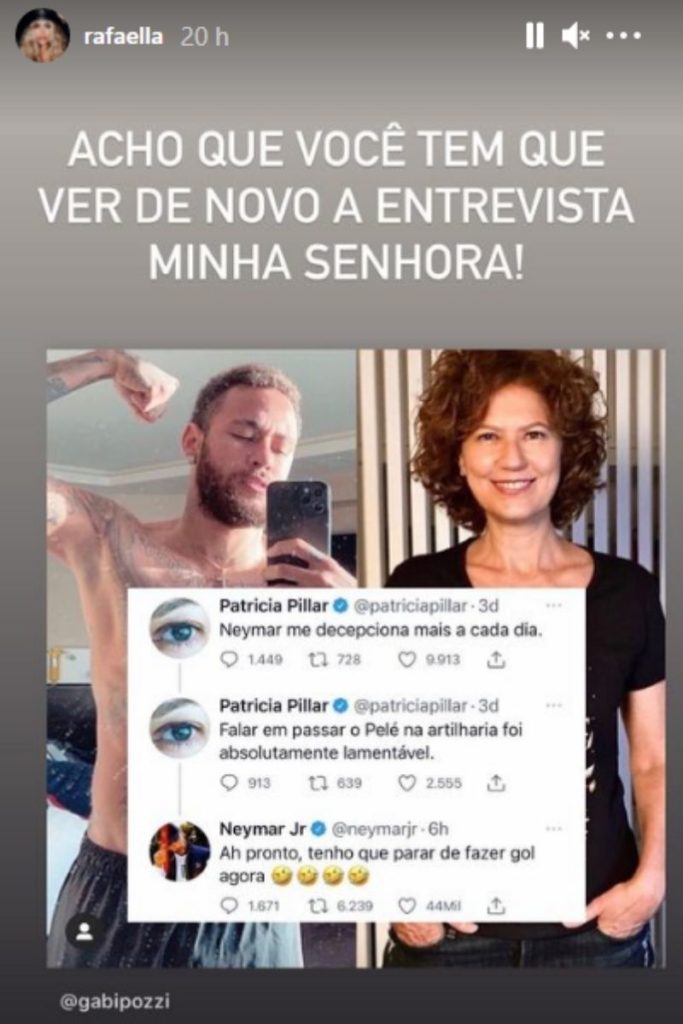Pause the story playback
This screenshot has width=683, height=1024.
click(x=535, y=36)
